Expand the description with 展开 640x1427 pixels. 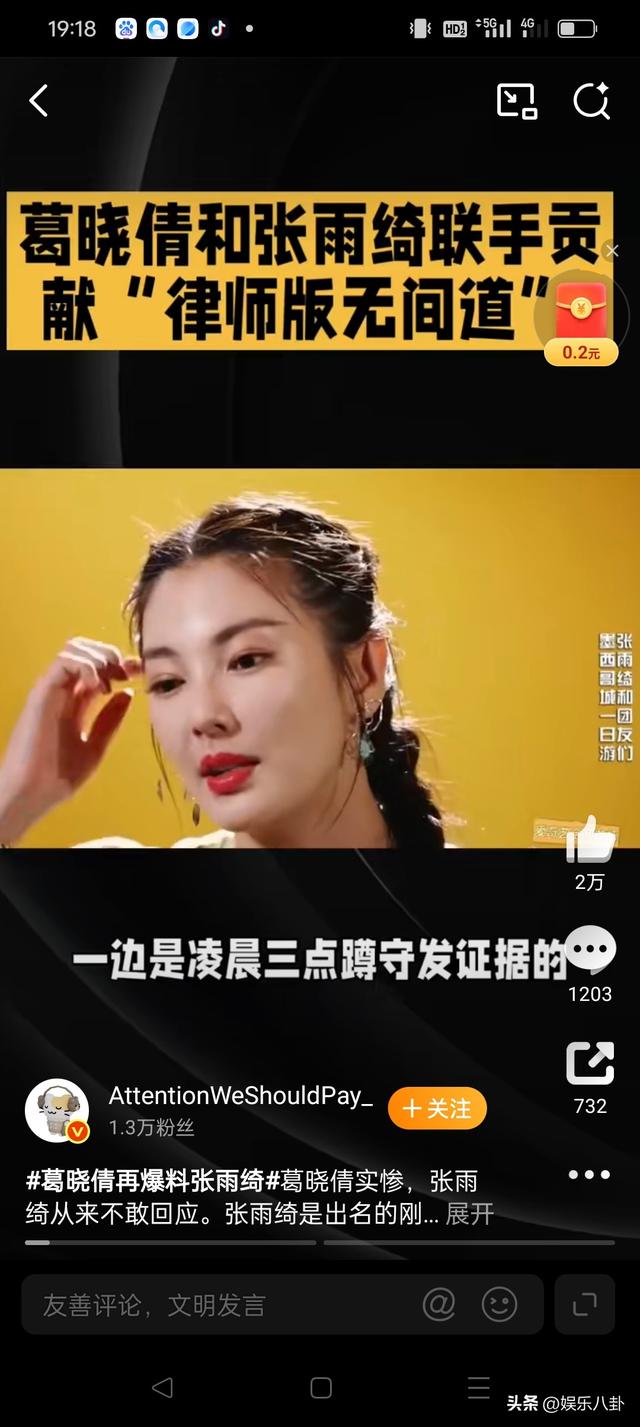coord(469,1214)
